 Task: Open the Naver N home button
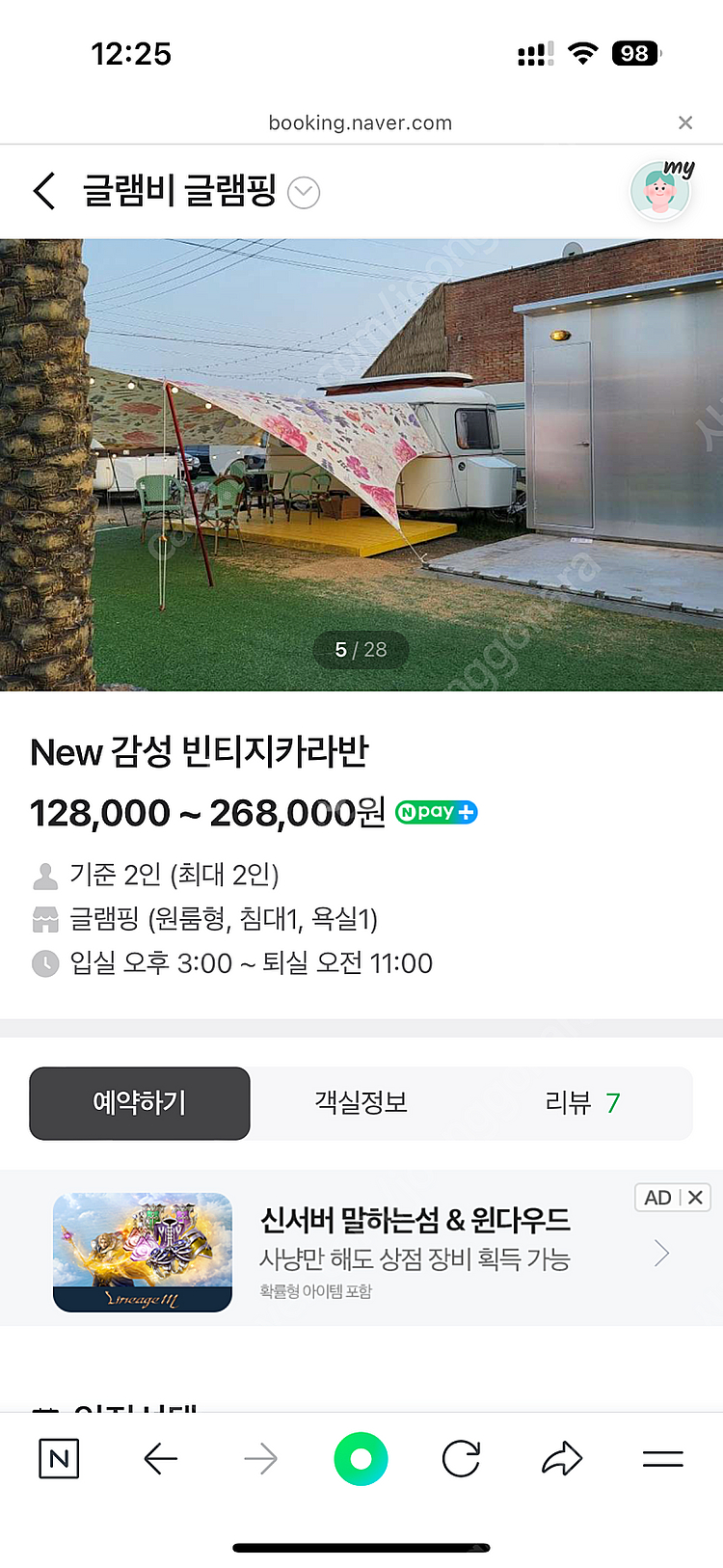(59, 1459)
